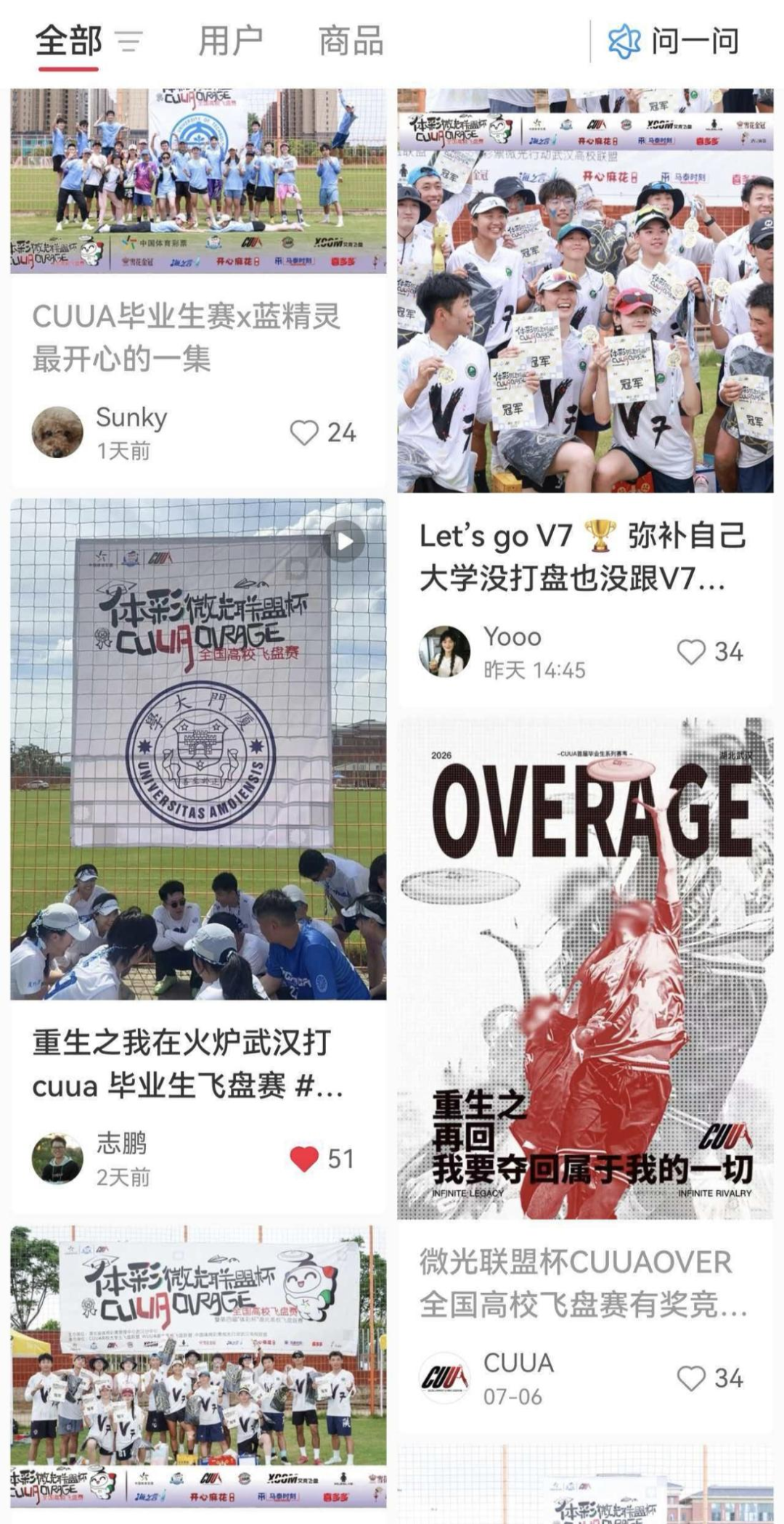The height and width of the screenshot is (1524, 784).
Task: Open the OVERAGE poster post by CUUA
Action: click(x=585, y=969)
